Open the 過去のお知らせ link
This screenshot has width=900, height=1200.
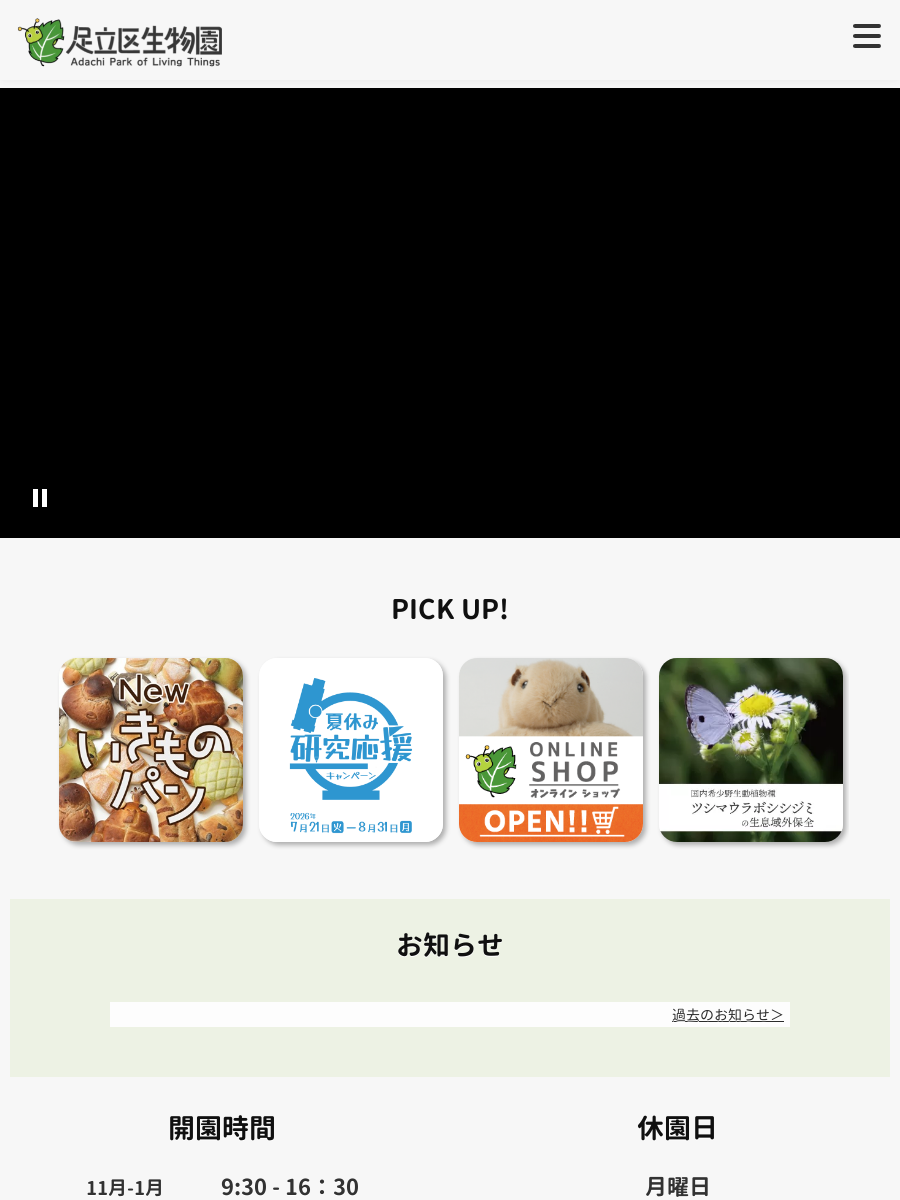727,1015
